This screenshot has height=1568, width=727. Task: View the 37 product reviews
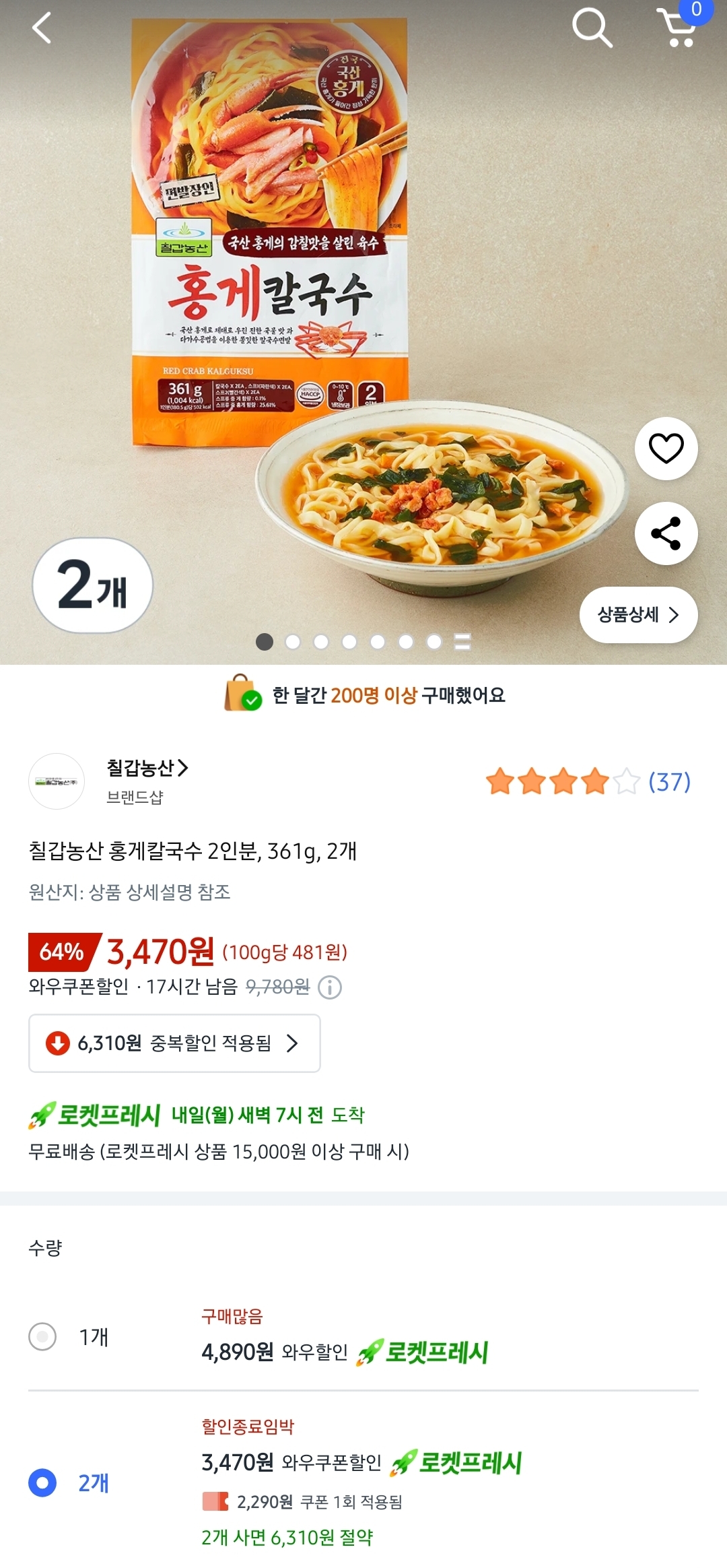point(668,781)
